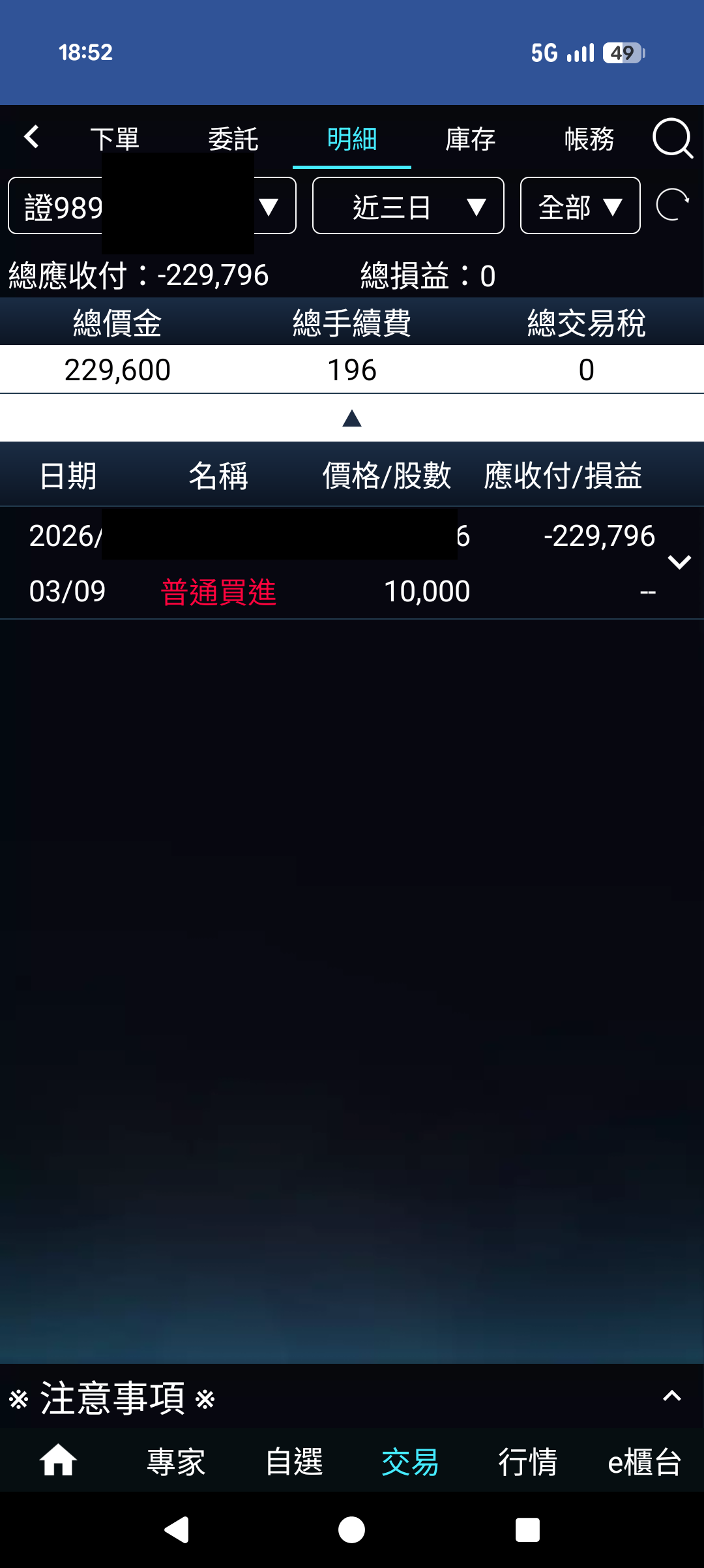
Task: Open the 行情 market tab
Action: tap(527, 1462)
